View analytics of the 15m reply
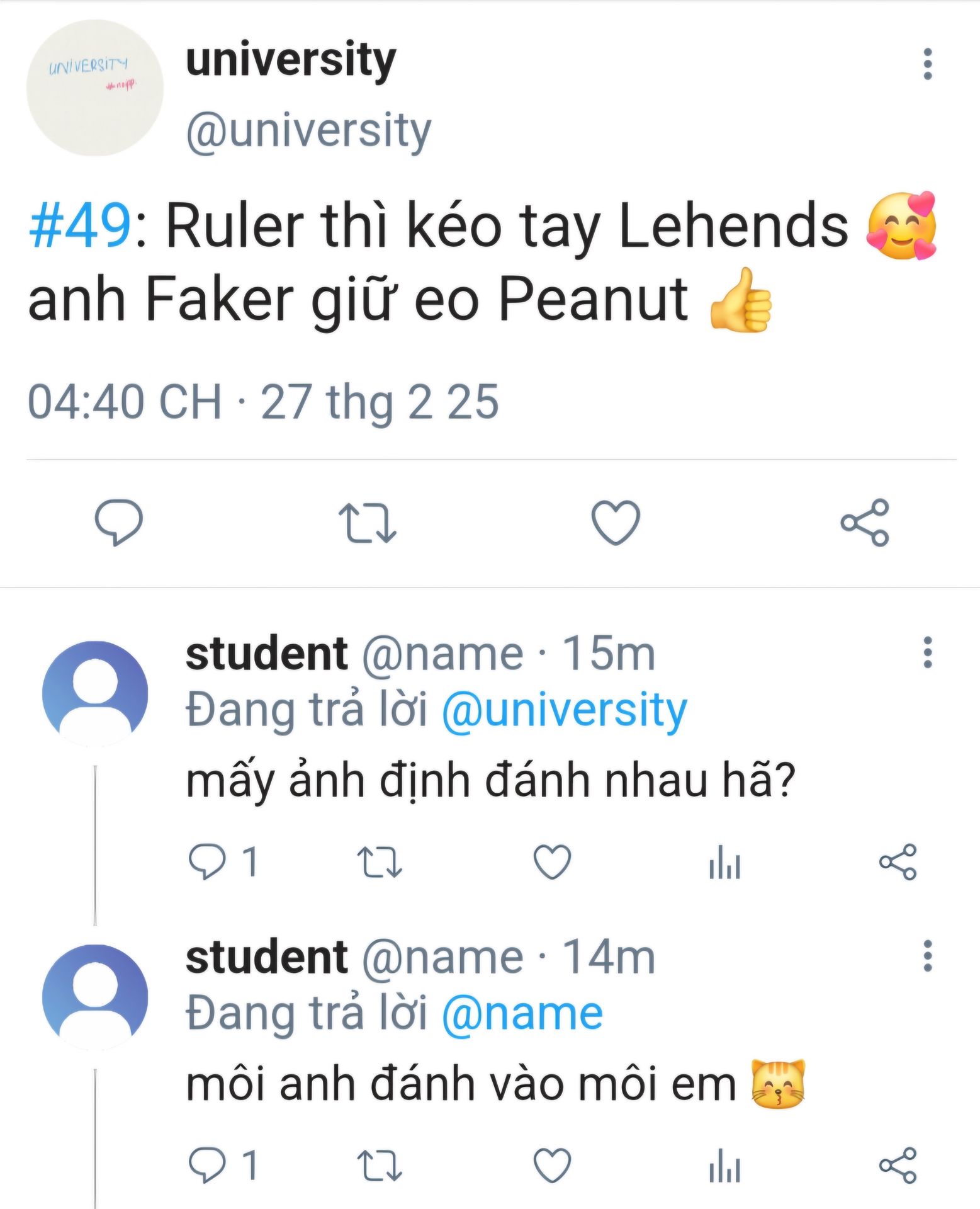980x1209 pixels. click(724, 863)
